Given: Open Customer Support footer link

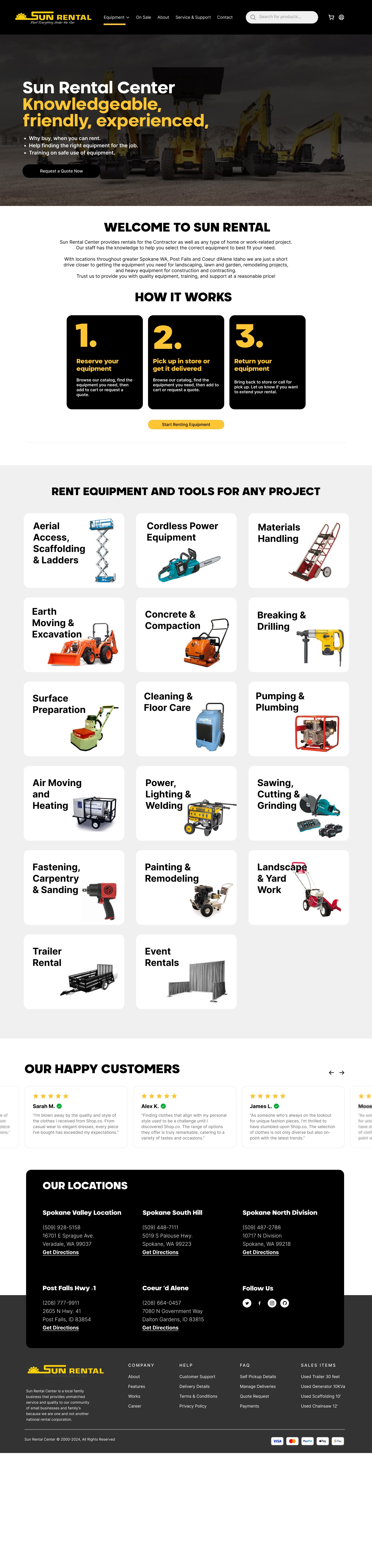Looking at the screenshot, I should click(197, 1376).
